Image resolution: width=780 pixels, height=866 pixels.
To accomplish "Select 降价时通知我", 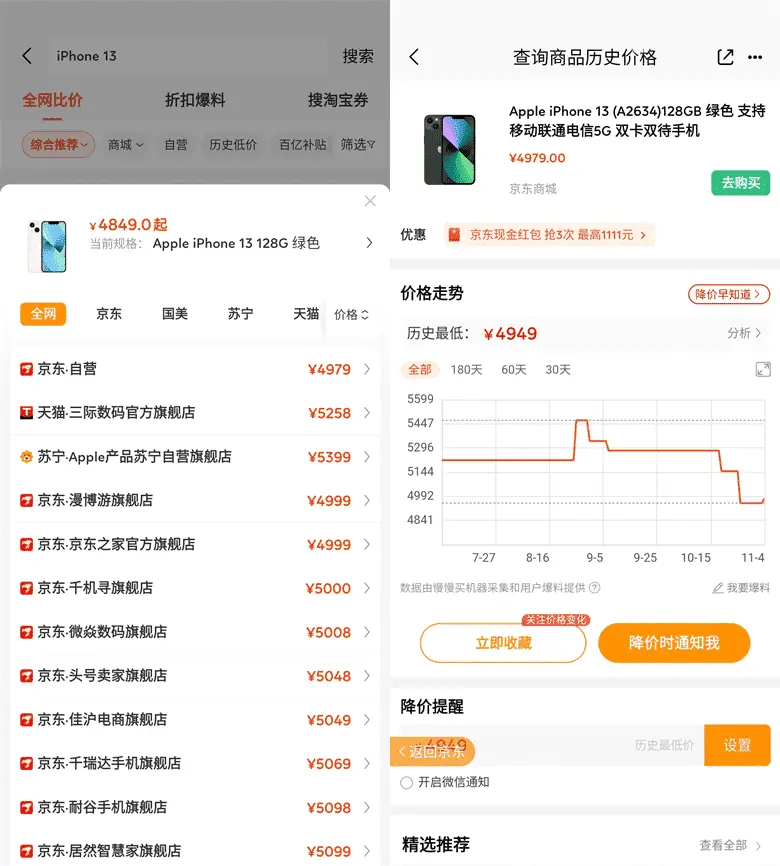I will 674,643.
